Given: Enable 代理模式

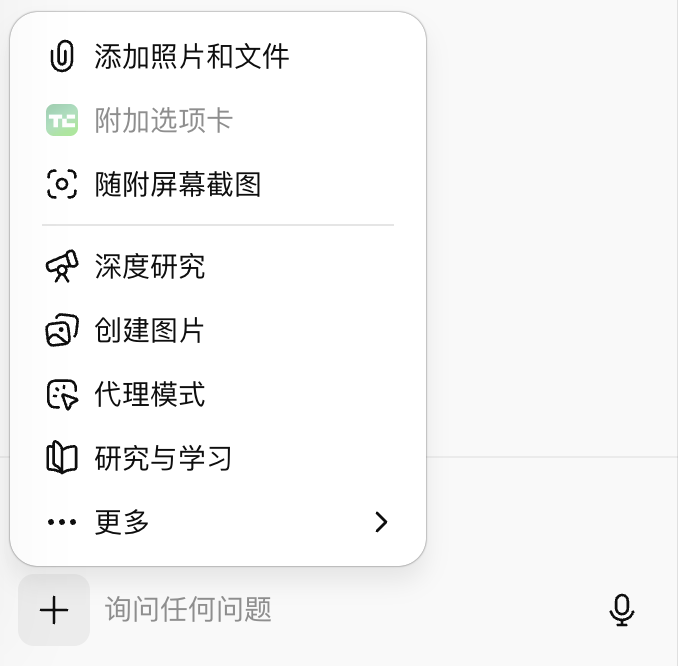Looking at the screenshot, I should [150, 394].
